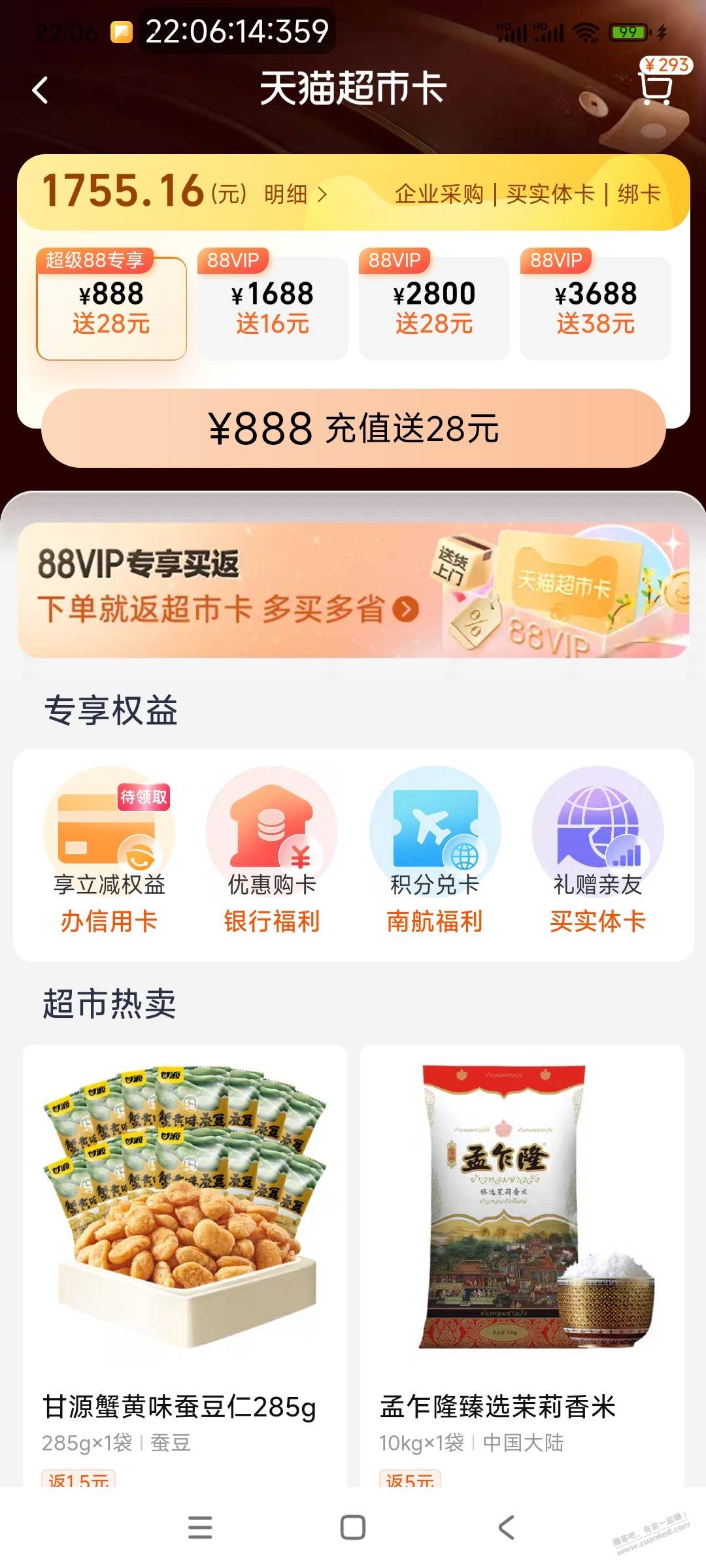Image resolution: width=706 pixels, height=1568 pixels.
Task: Open the 88VIP专享买返 banner
Action: pos(354,590)
